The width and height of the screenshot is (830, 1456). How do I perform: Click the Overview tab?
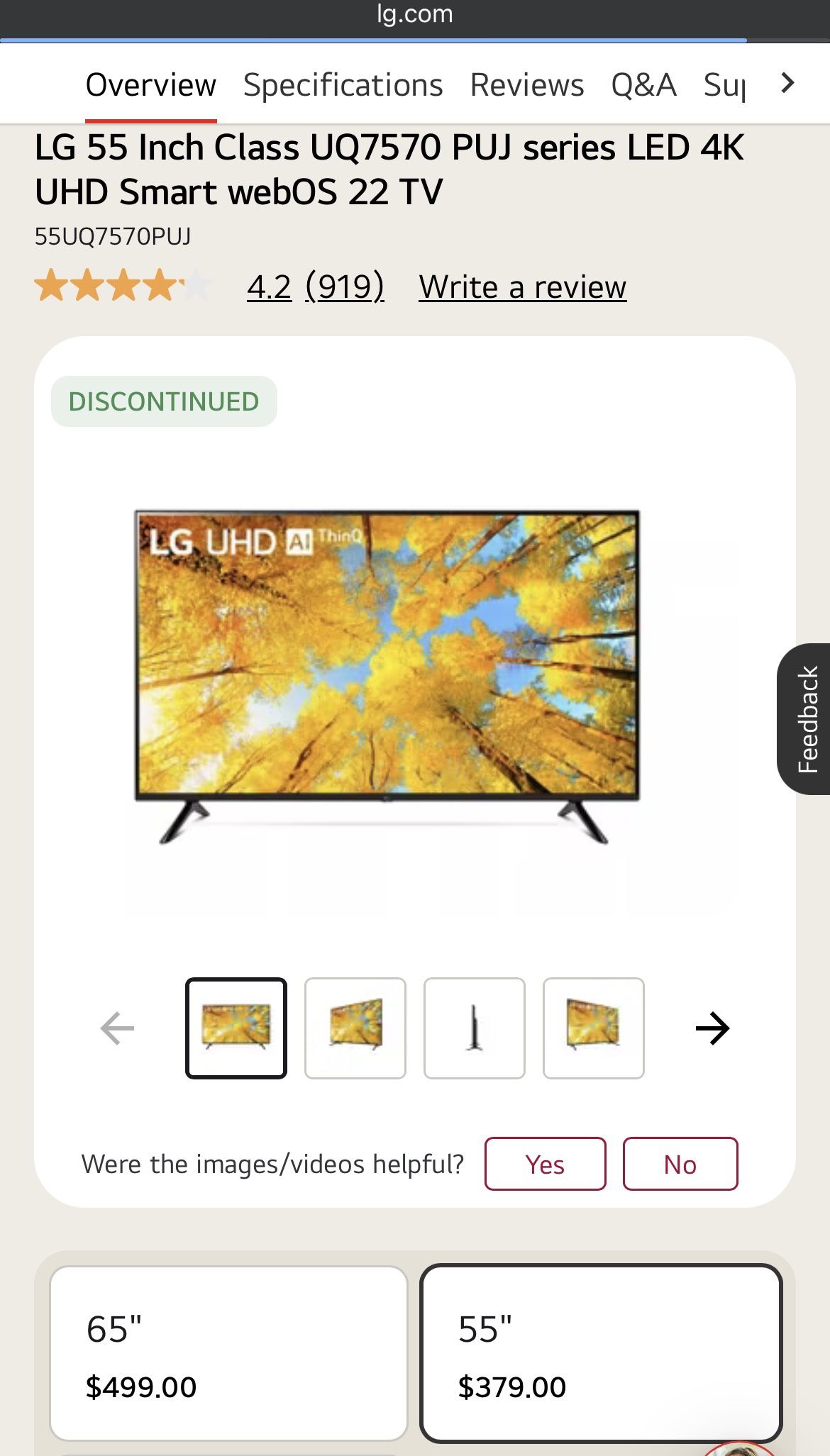pos(150,84)
